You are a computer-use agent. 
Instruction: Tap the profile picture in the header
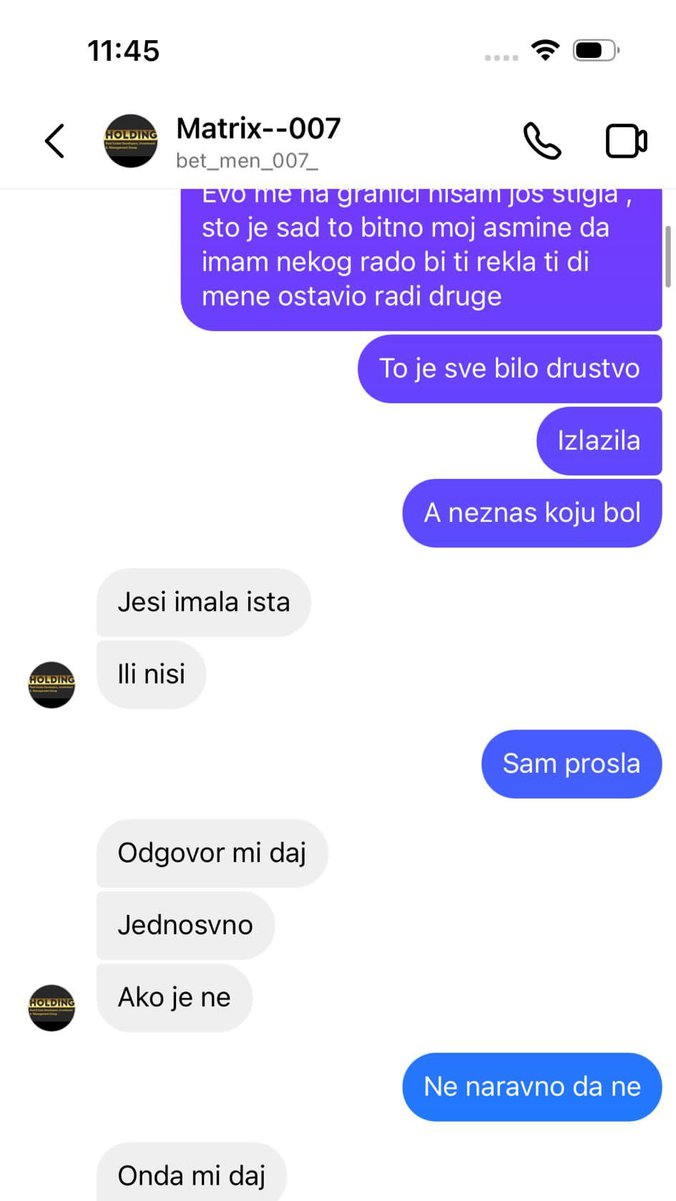[x=131, y=141]
